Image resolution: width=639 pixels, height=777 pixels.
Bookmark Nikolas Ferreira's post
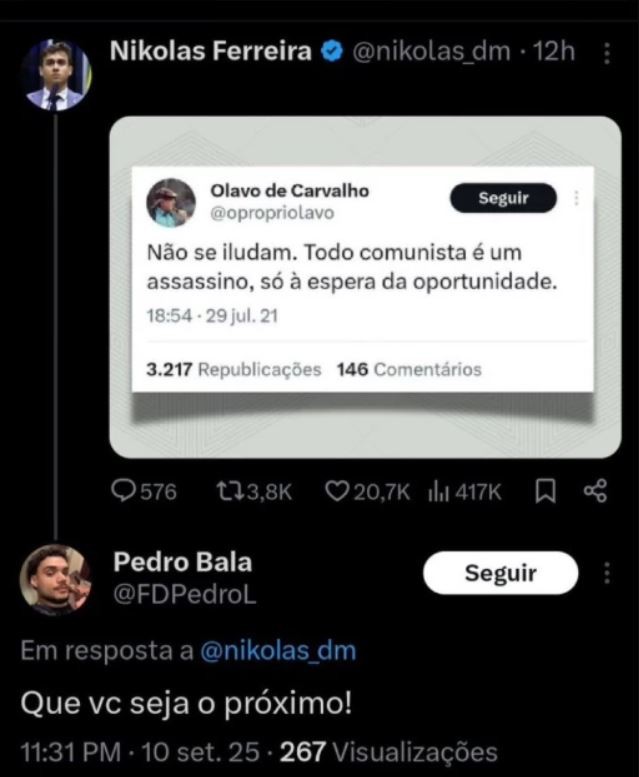(546, 491)
